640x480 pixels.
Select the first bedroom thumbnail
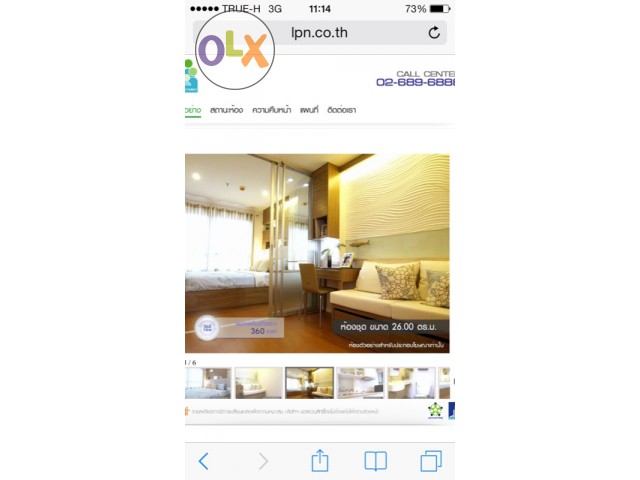(208, 382)
